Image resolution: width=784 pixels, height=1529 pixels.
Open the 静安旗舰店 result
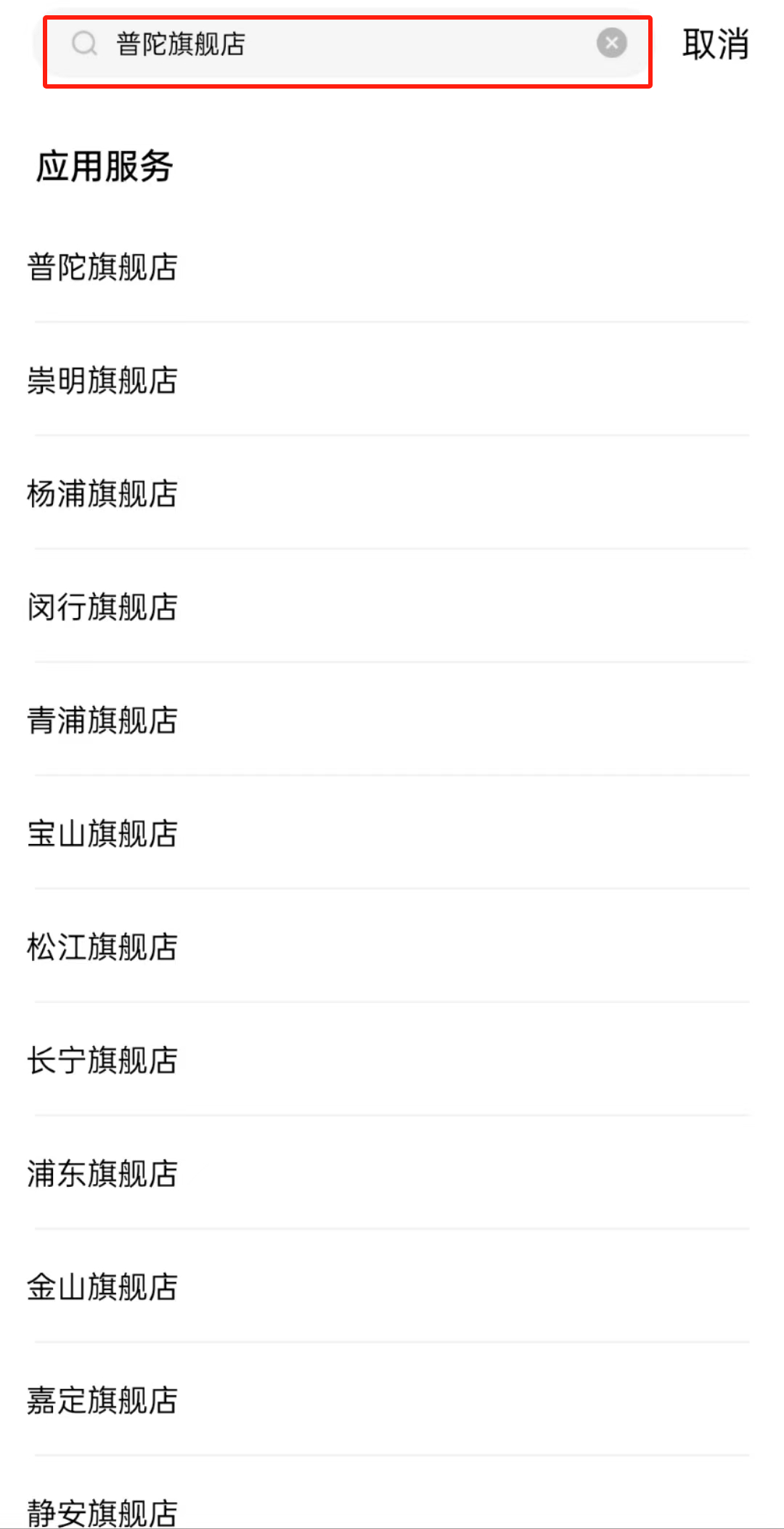coord(102,1511)
